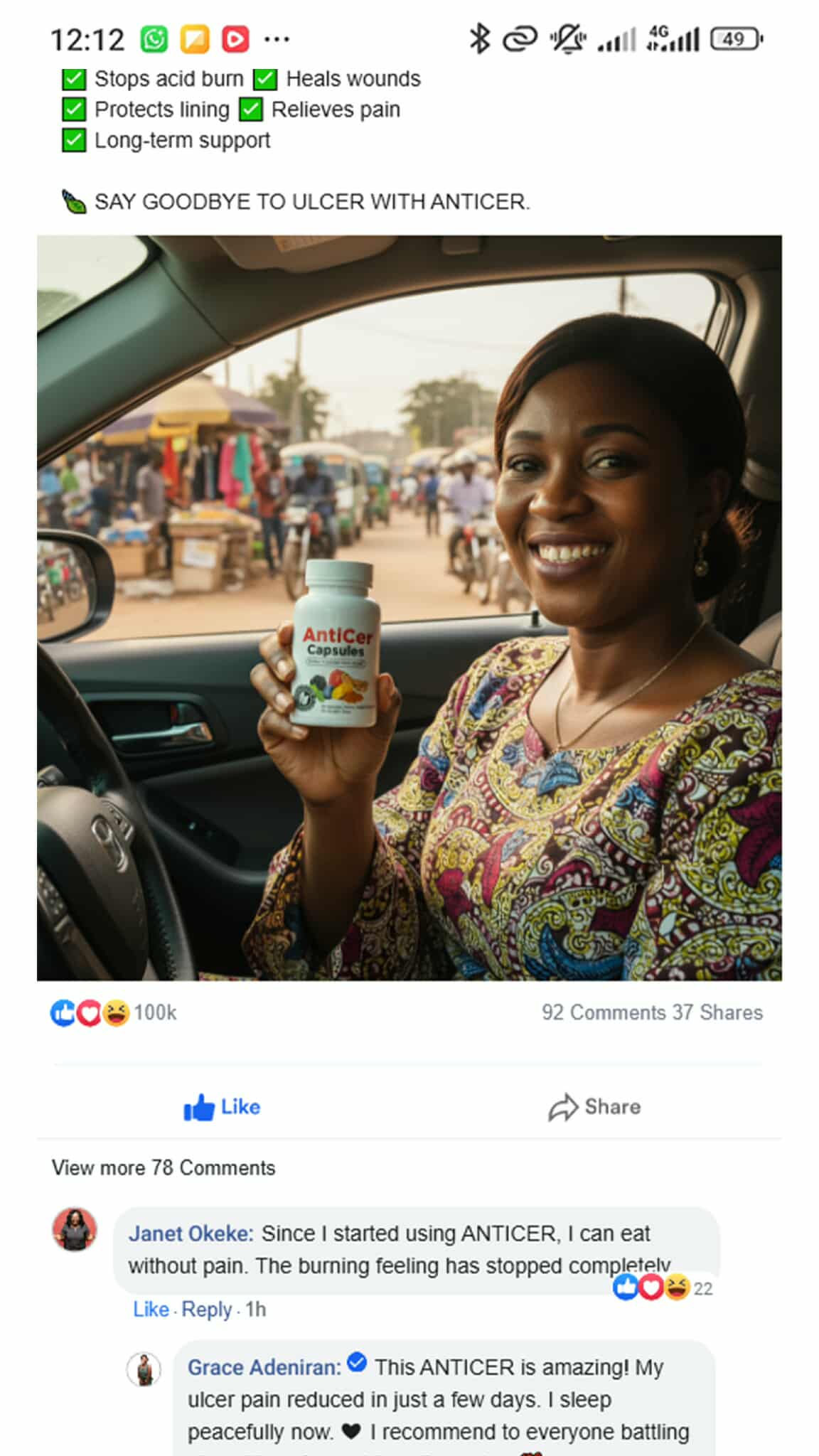Reply to Janet Okeke's comment
This screenshot has width=819, height=1456.
pos(206,1309)
